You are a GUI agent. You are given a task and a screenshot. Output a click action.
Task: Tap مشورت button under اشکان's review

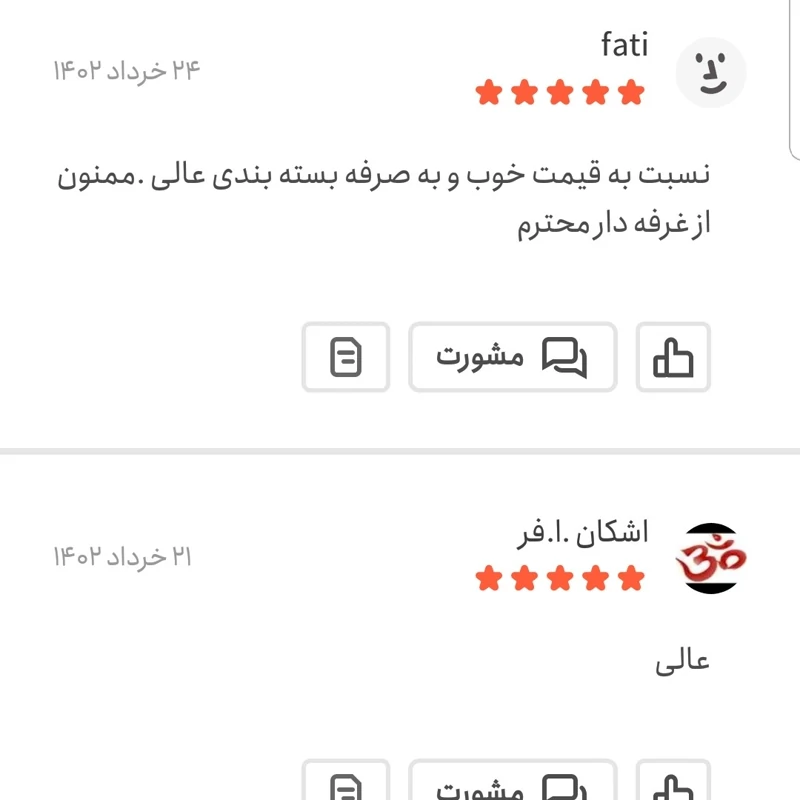(x=512, y=786)
